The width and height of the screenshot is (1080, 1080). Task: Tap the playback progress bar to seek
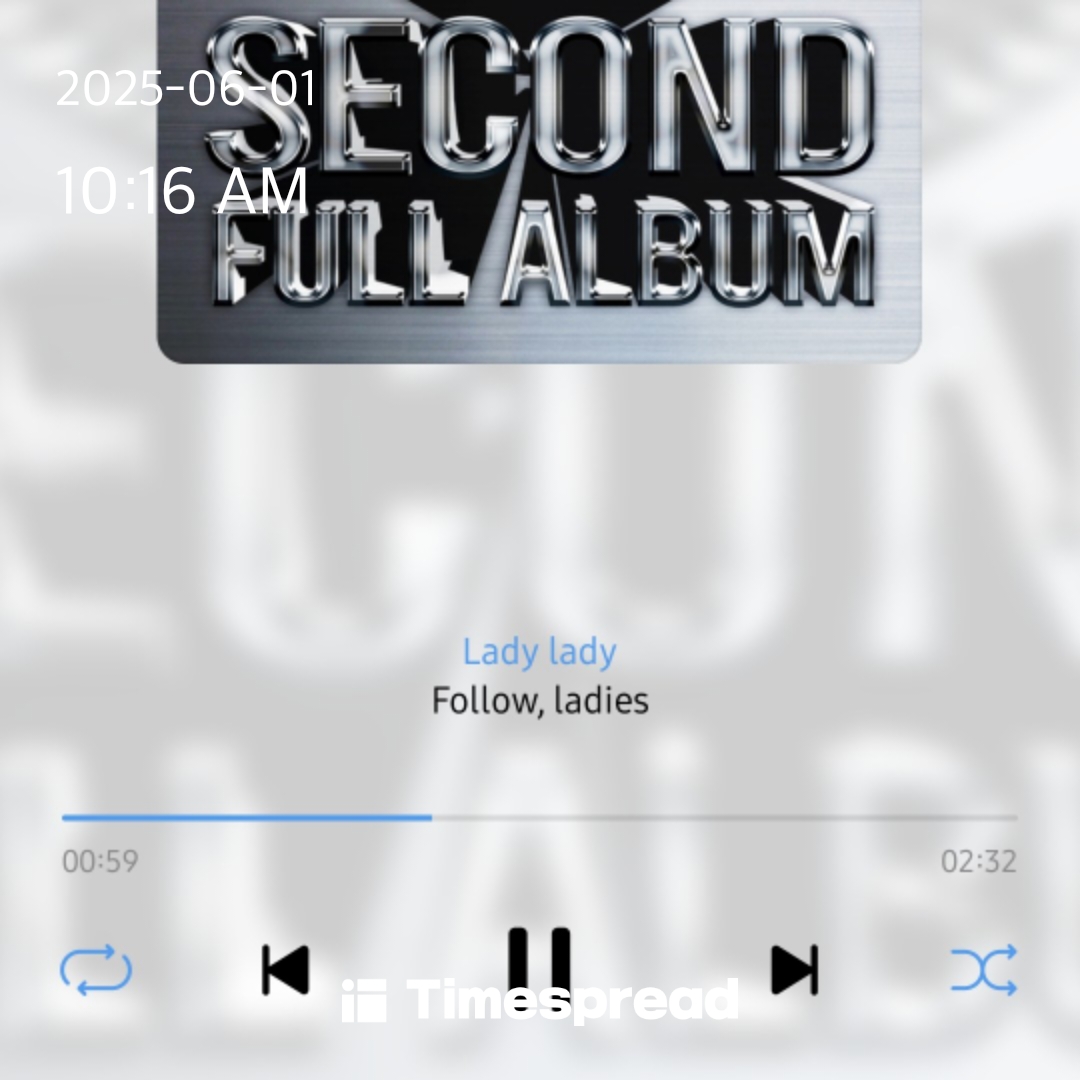[540, 818]
